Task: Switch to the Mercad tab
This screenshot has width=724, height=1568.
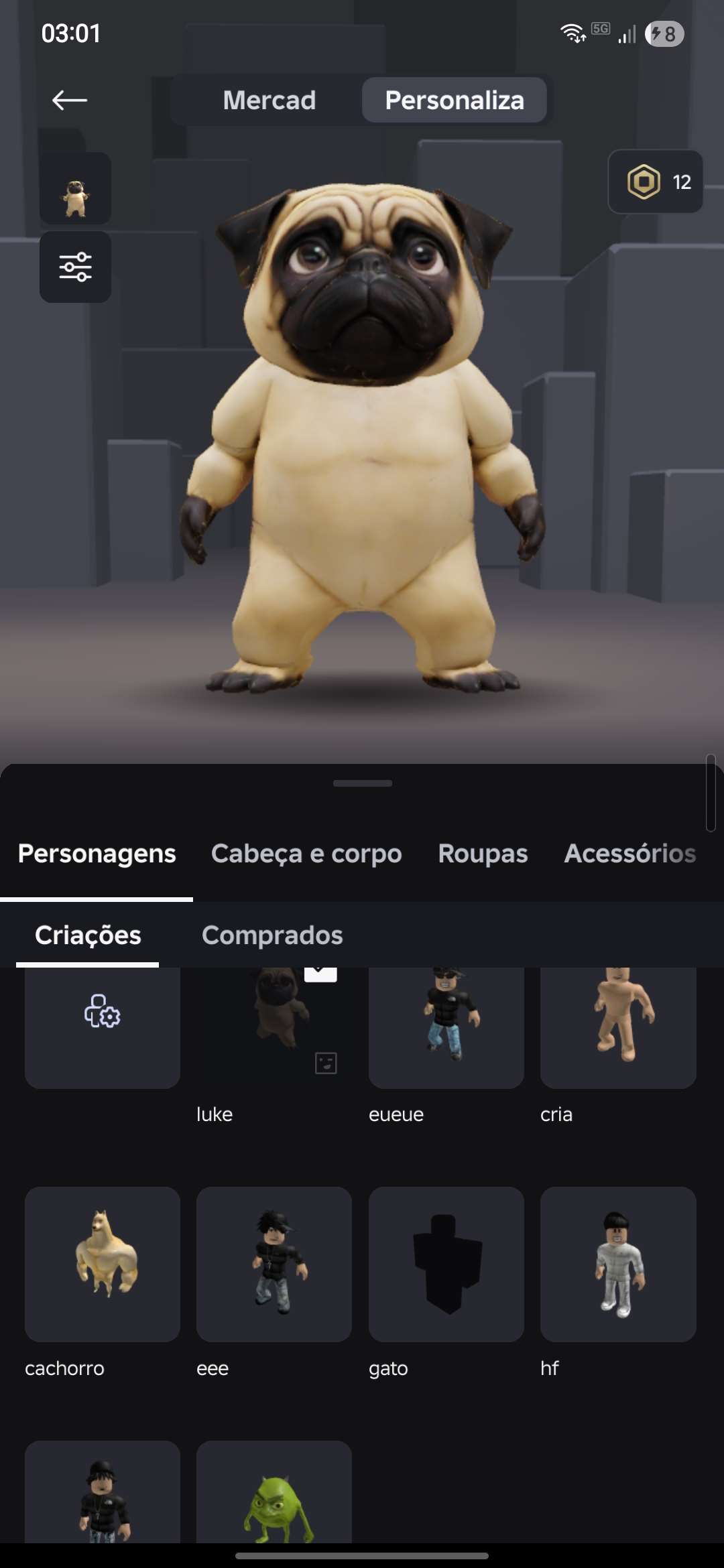Action: (x=271, y=100)
